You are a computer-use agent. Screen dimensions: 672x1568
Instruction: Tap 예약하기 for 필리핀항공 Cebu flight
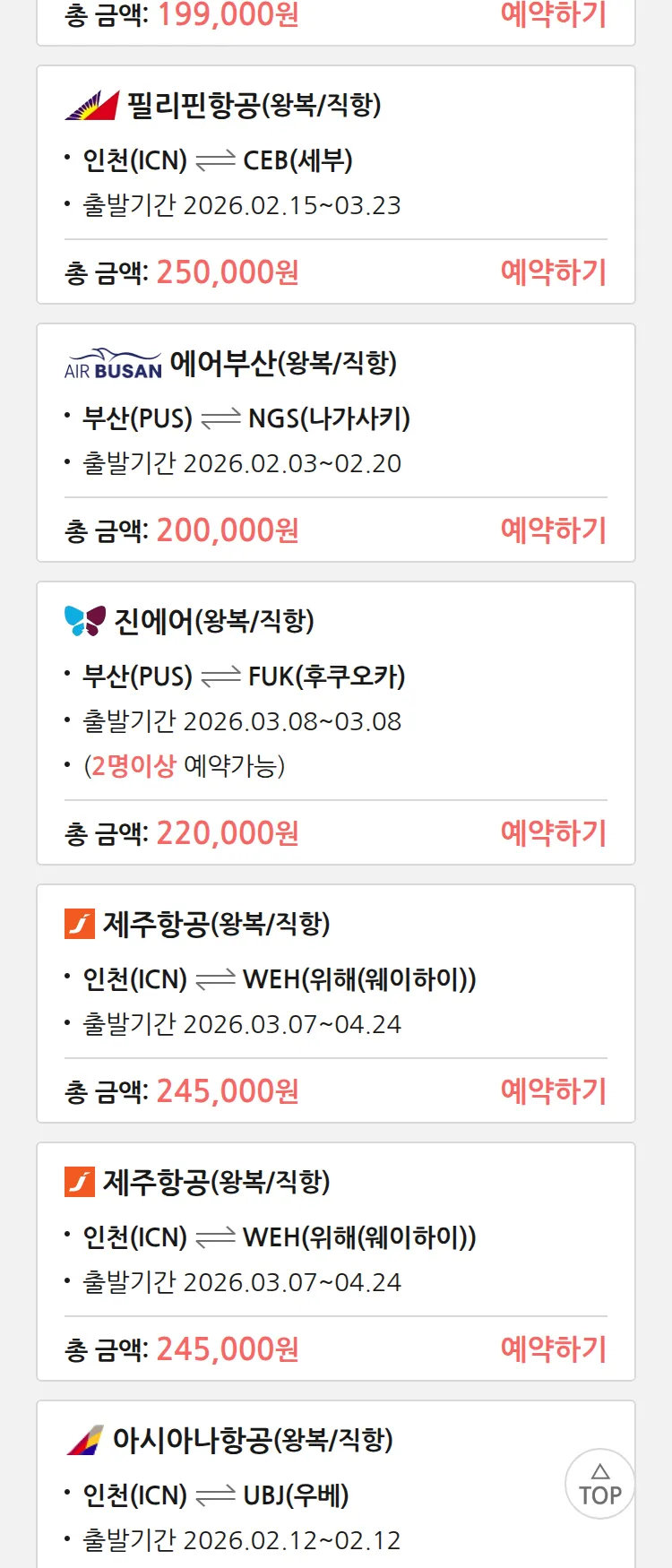pos(553,271)
